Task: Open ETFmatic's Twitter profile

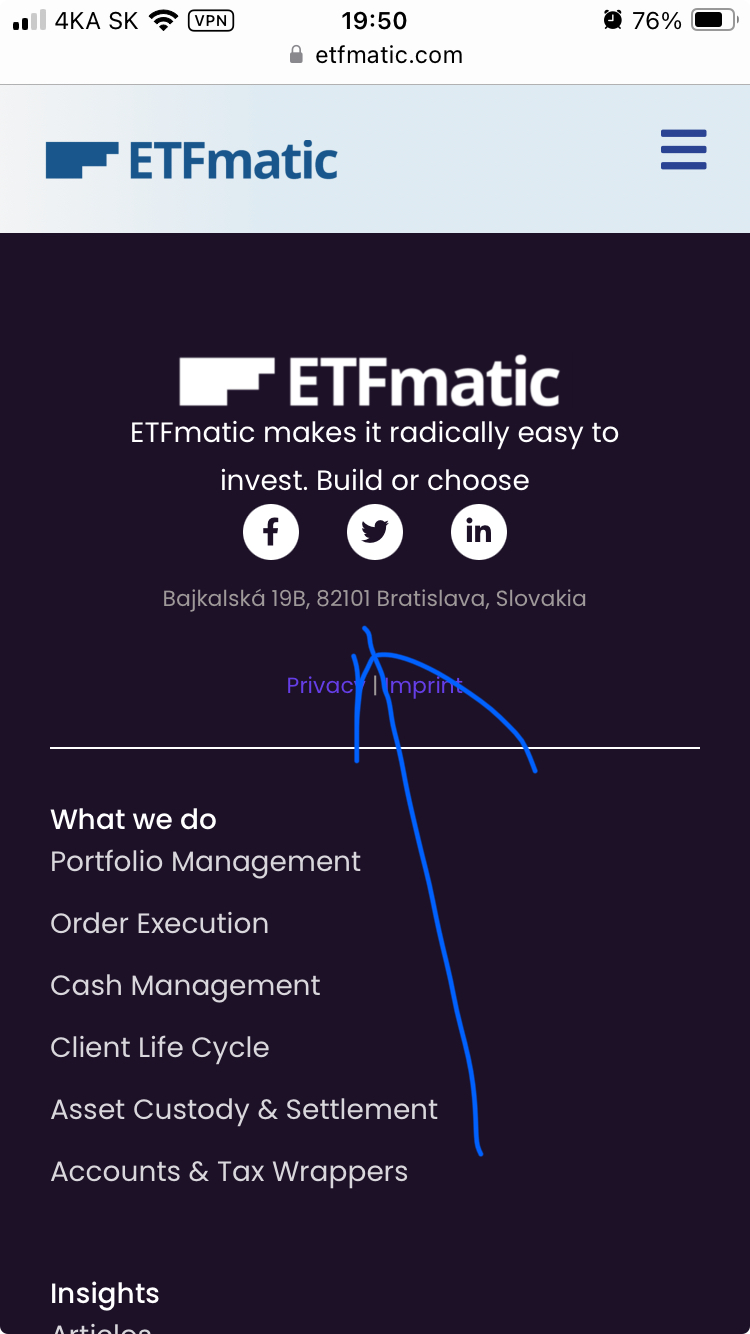Action: coord(375,532)
